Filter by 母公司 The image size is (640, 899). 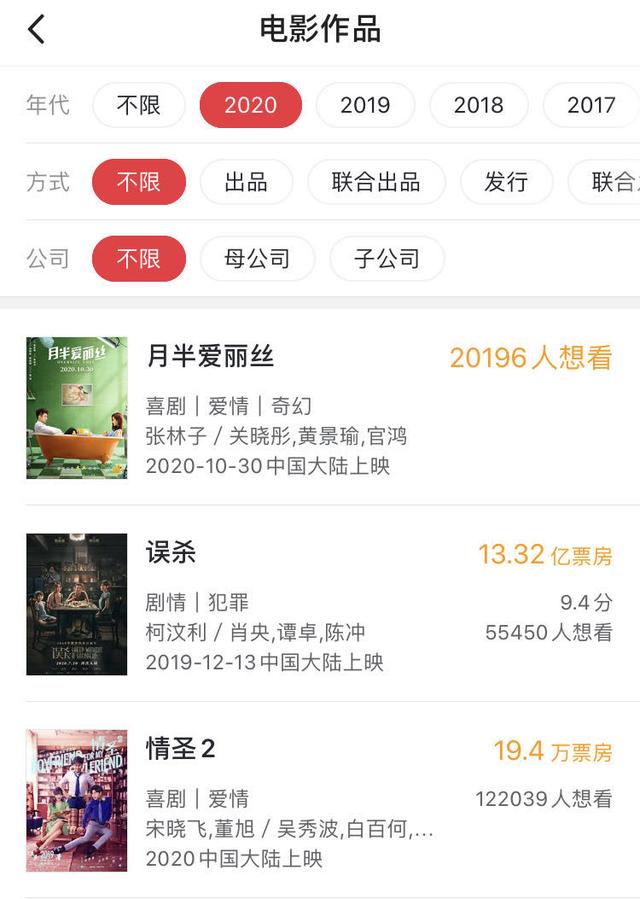(257, 259)
